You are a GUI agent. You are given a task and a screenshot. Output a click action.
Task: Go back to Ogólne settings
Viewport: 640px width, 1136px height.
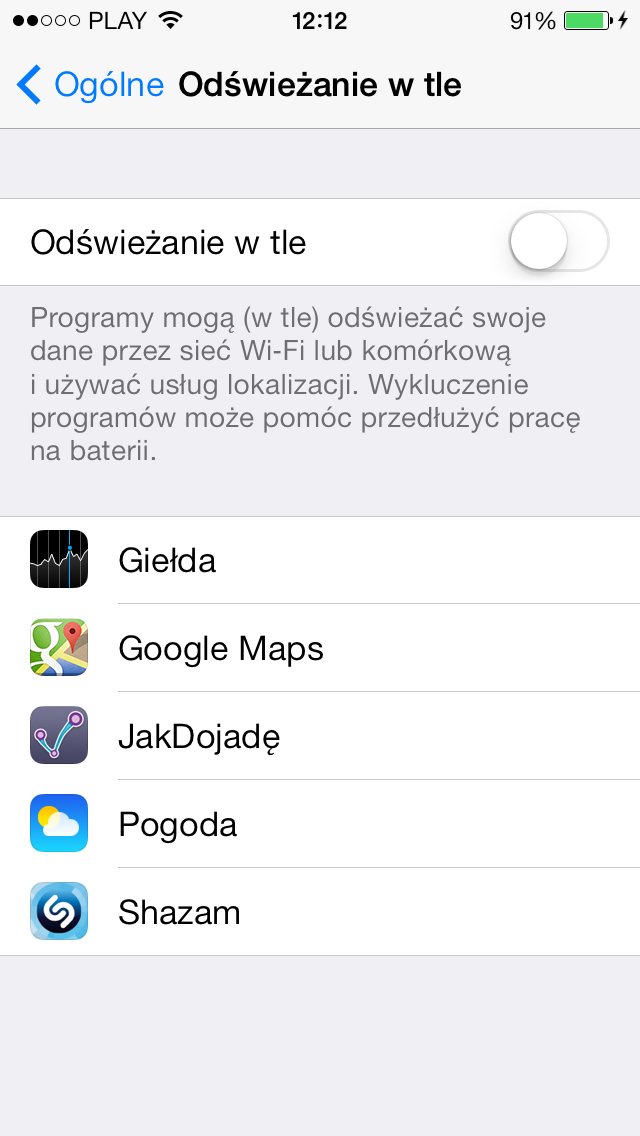click(x=90, y=85)
